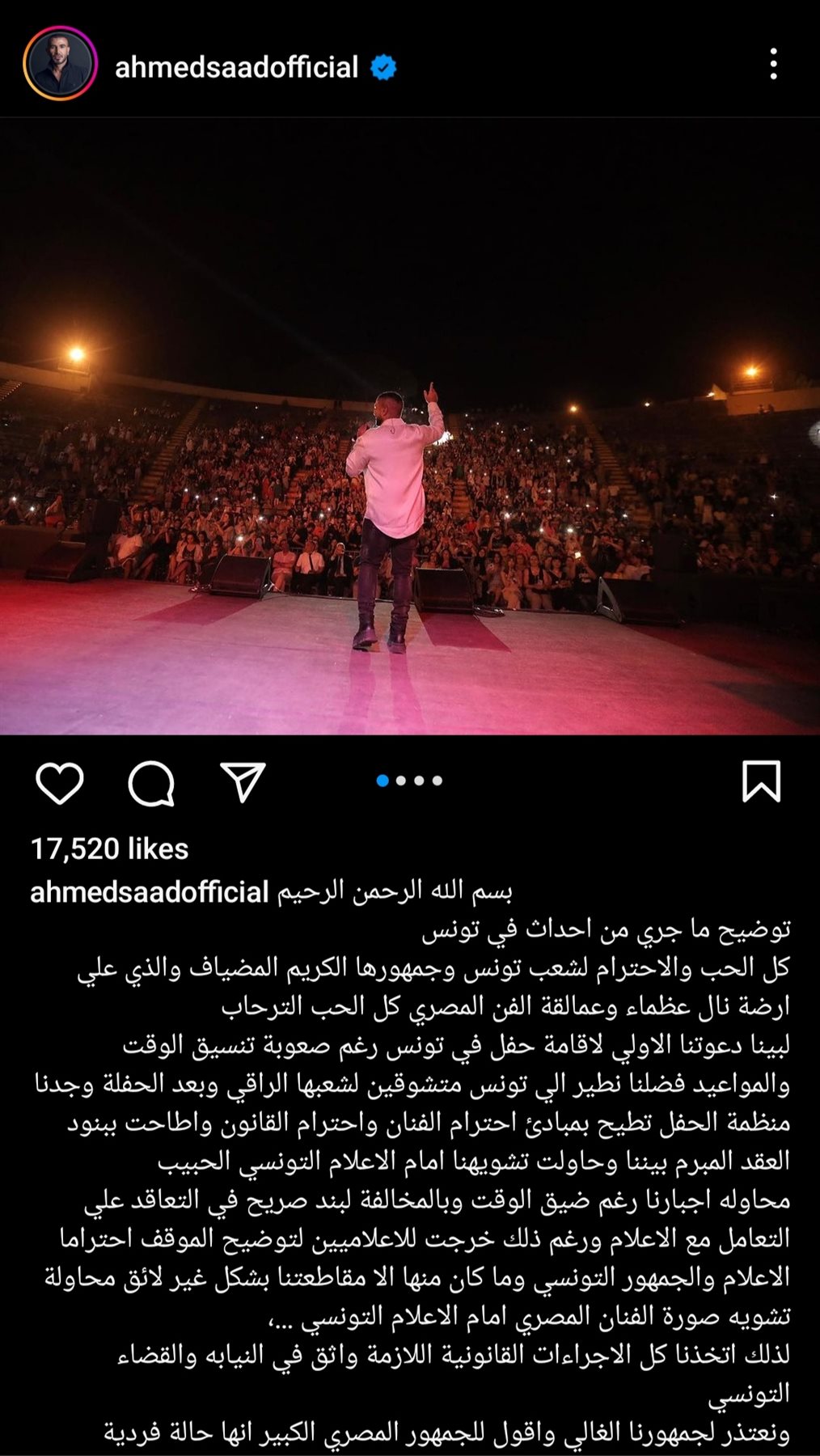View who liked: 17,520 likes
820x1456 pixels.
pyautogui.click(x=110, y=849)
